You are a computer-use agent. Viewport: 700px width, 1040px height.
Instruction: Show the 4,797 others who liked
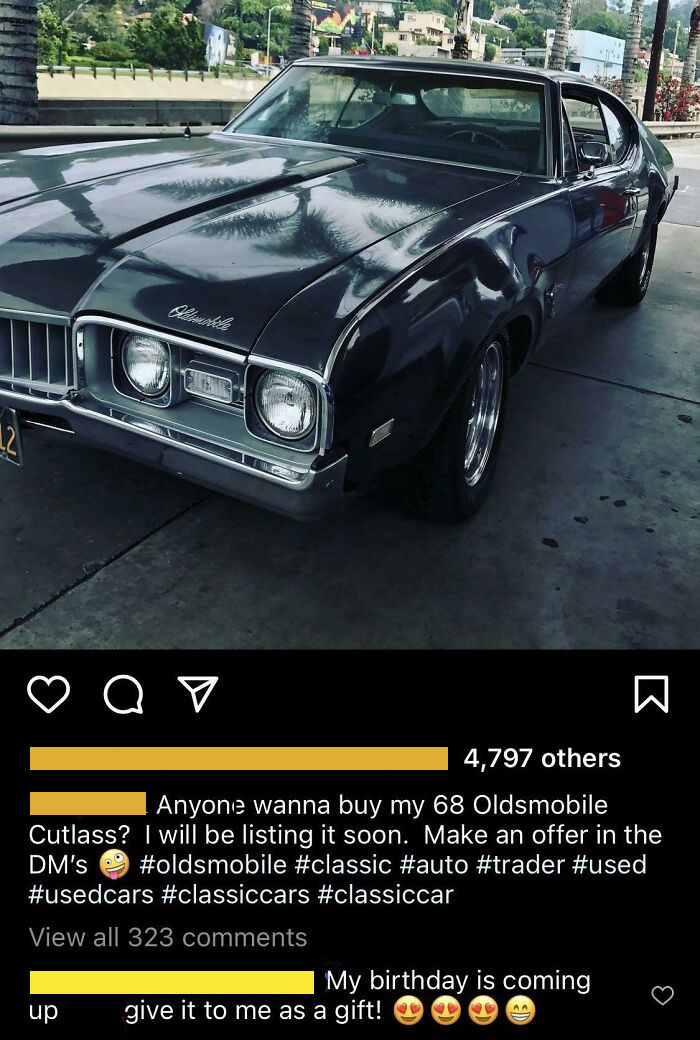542,758
